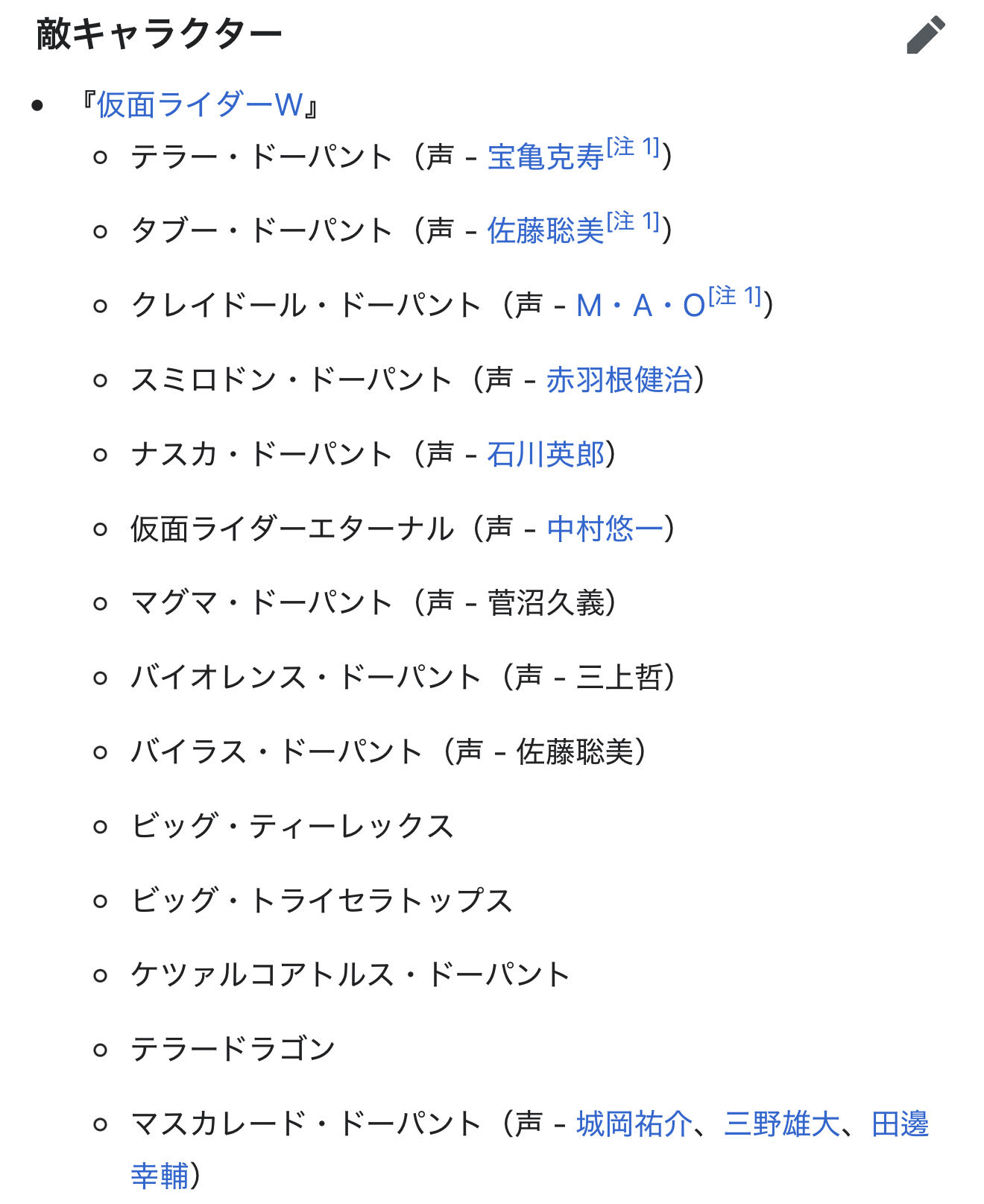Open the 中村悠一 link

pos(604,529)
